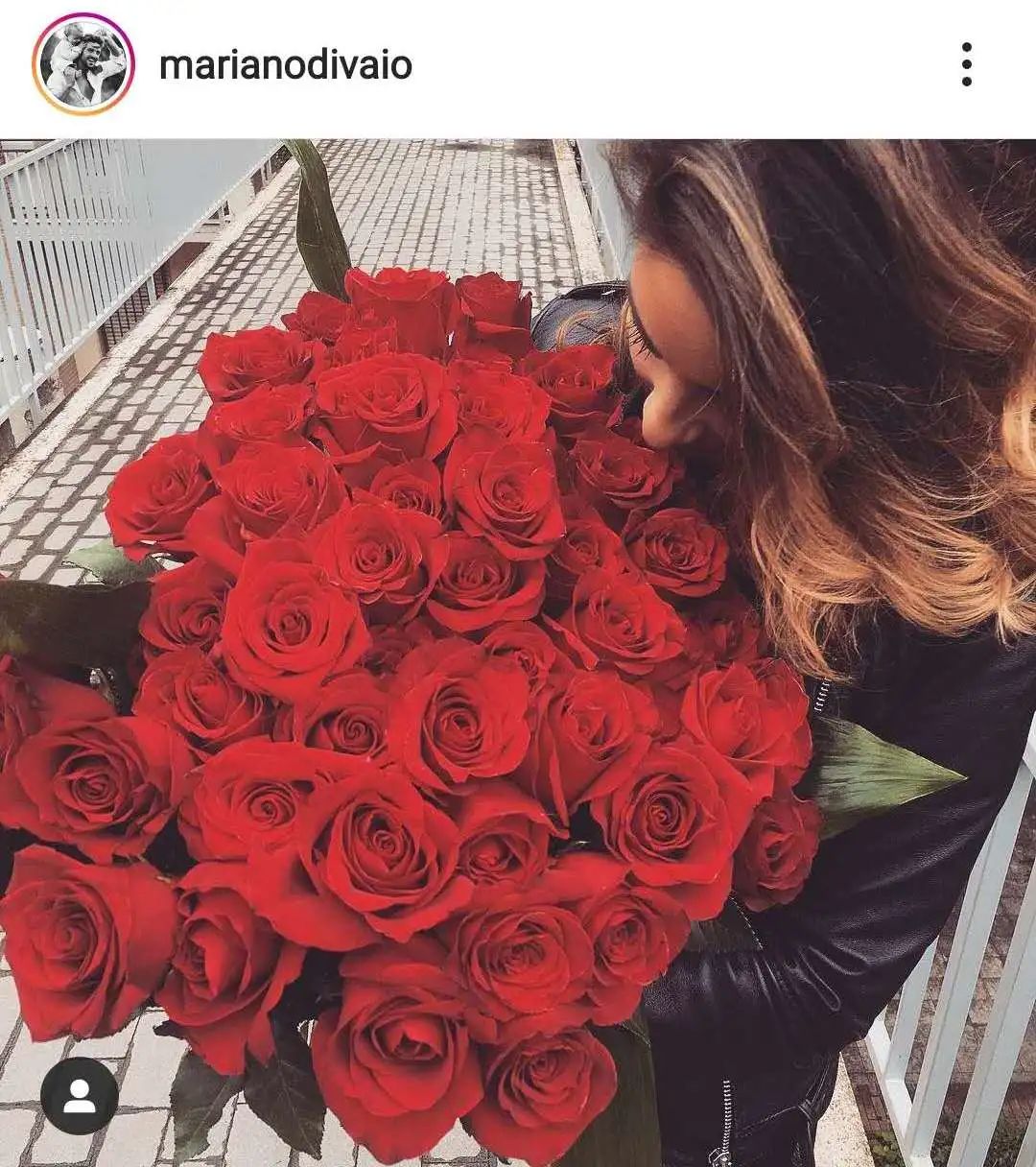1036x1167 pixels.
Task: Open the post's three-dot overflow menu
Action: 966,64
